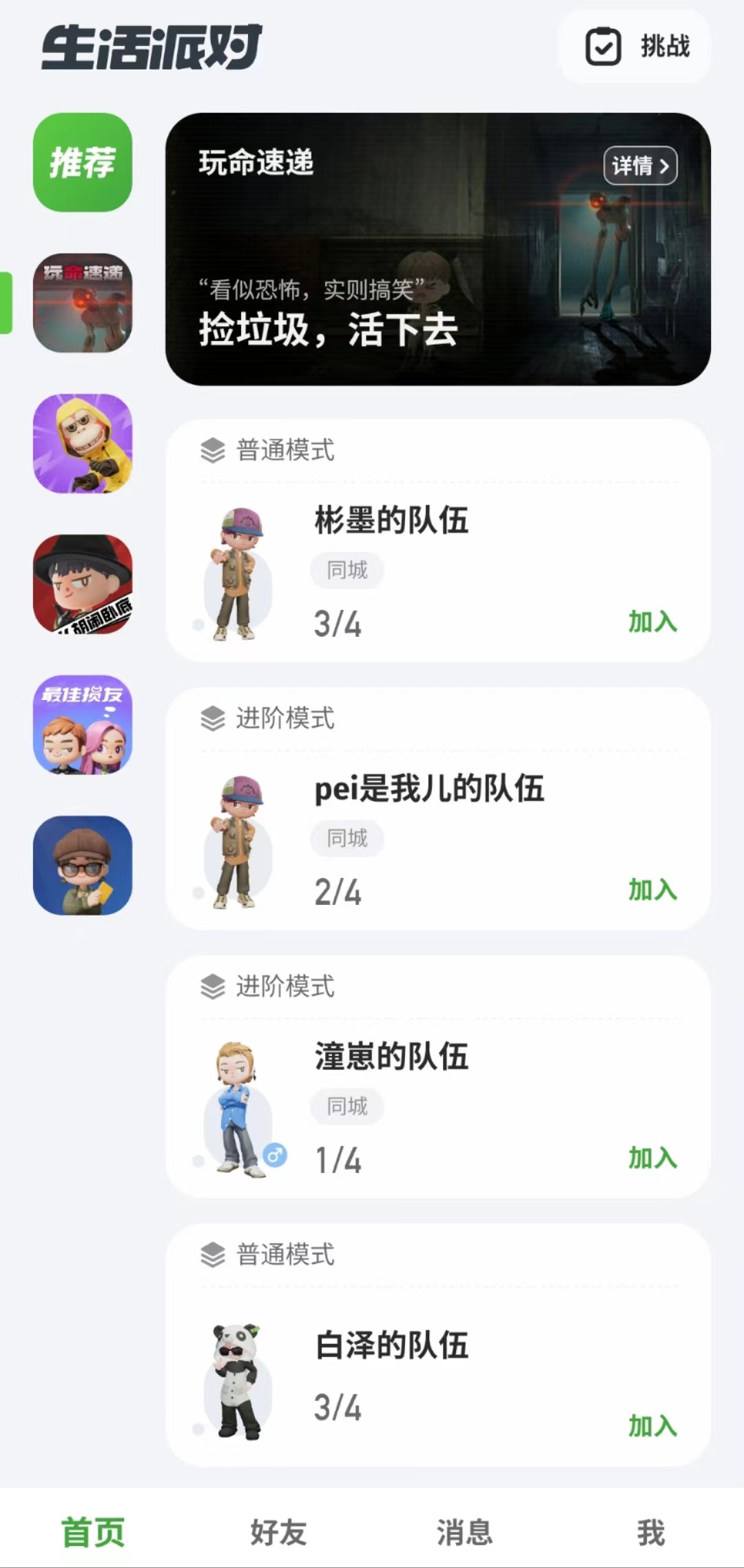Switch to the 我 tab
This screenshot has width=744, height=1568.
tap(651, 1533)
